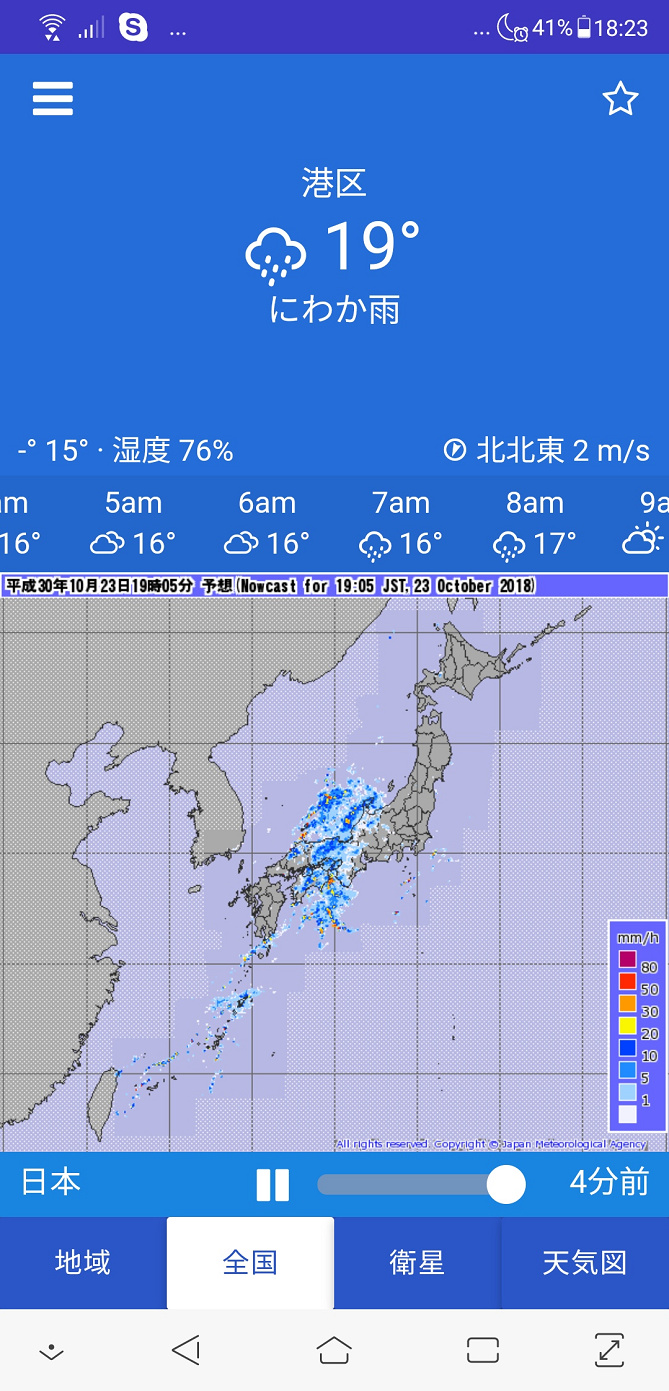The width and height of the screenshot is (669, 1391).
Task: Open the 天気図 tab
Action: tap(585, 1263)
